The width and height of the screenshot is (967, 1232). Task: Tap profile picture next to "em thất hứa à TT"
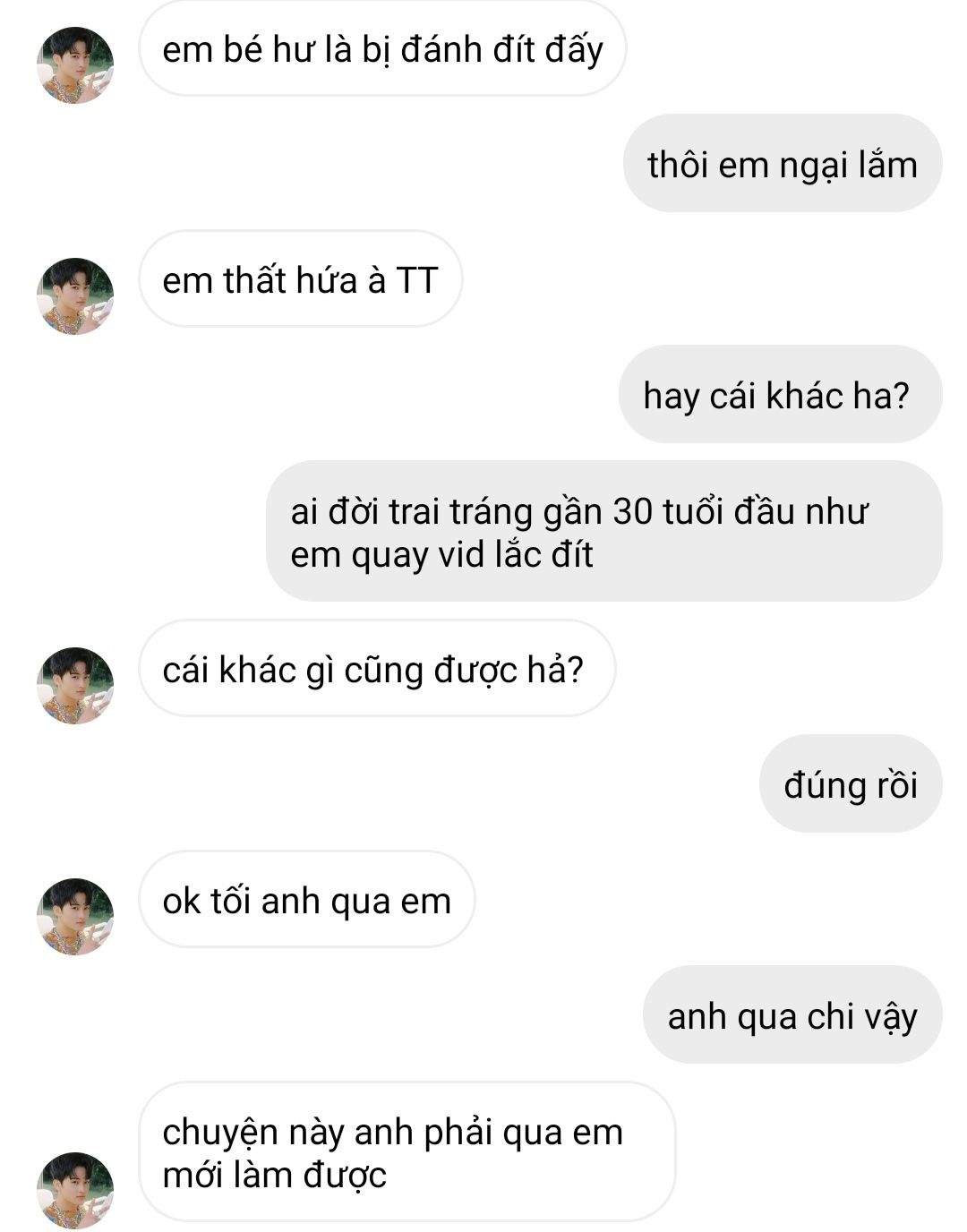coord(75,296)
